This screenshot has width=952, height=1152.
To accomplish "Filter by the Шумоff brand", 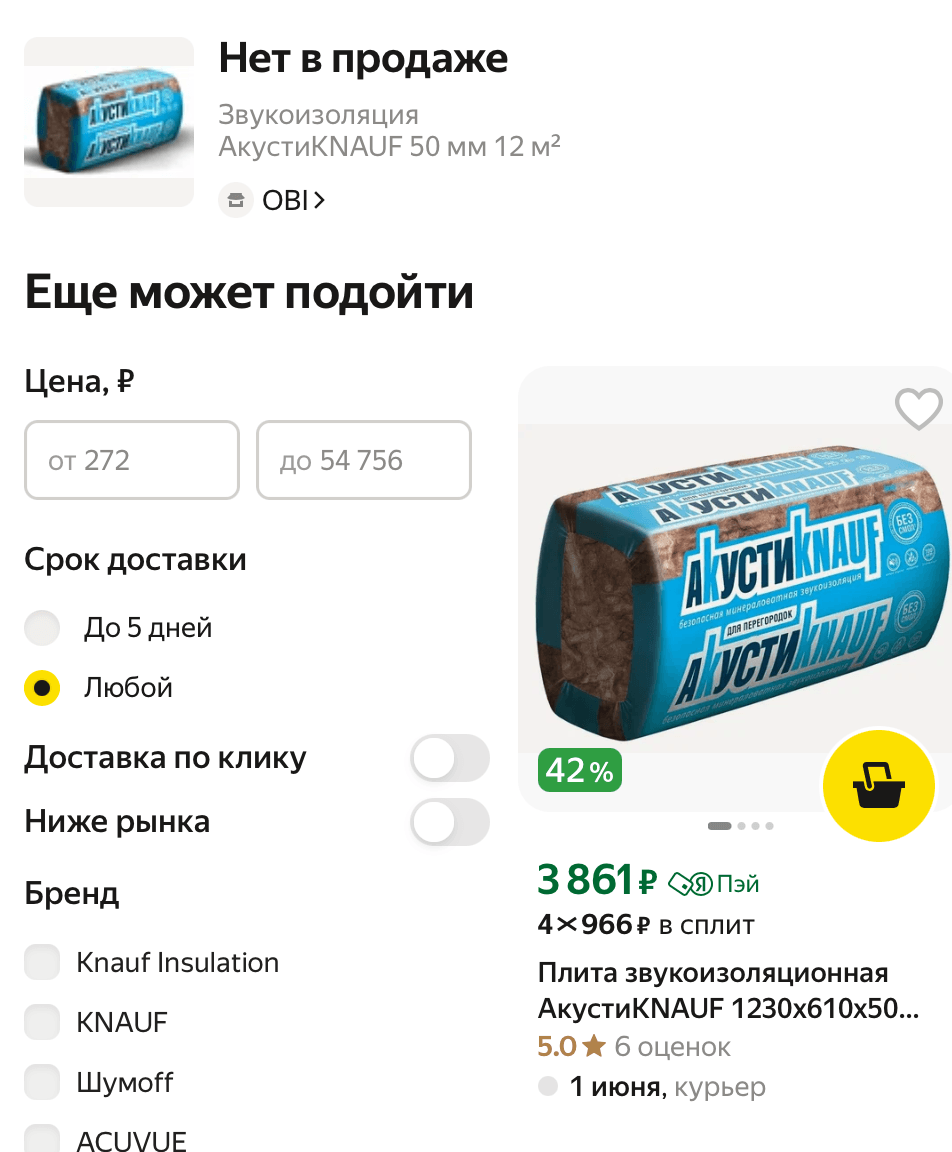I will (42, 1083).
